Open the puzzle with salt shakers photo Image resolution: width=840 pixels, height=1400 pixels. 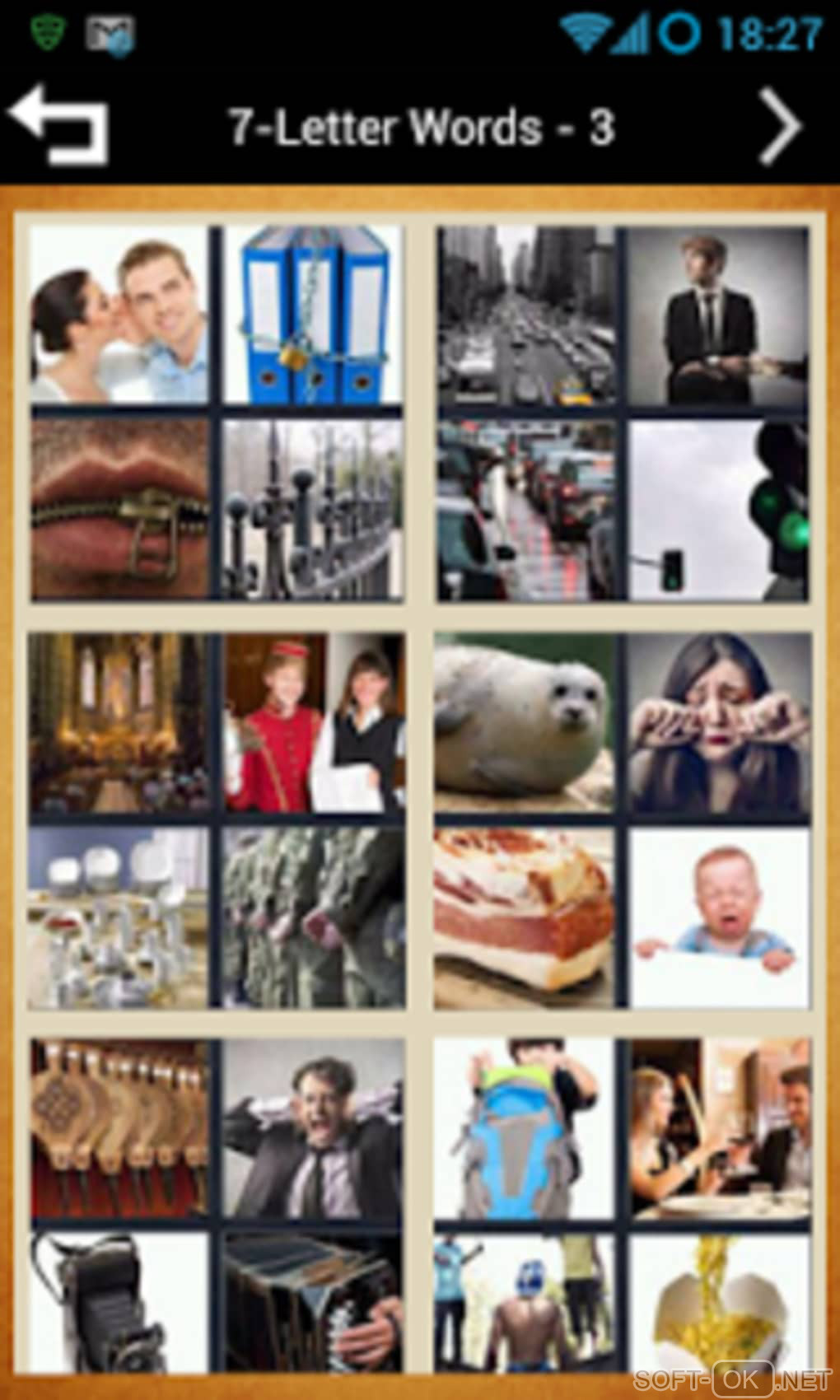pos(119,918)
